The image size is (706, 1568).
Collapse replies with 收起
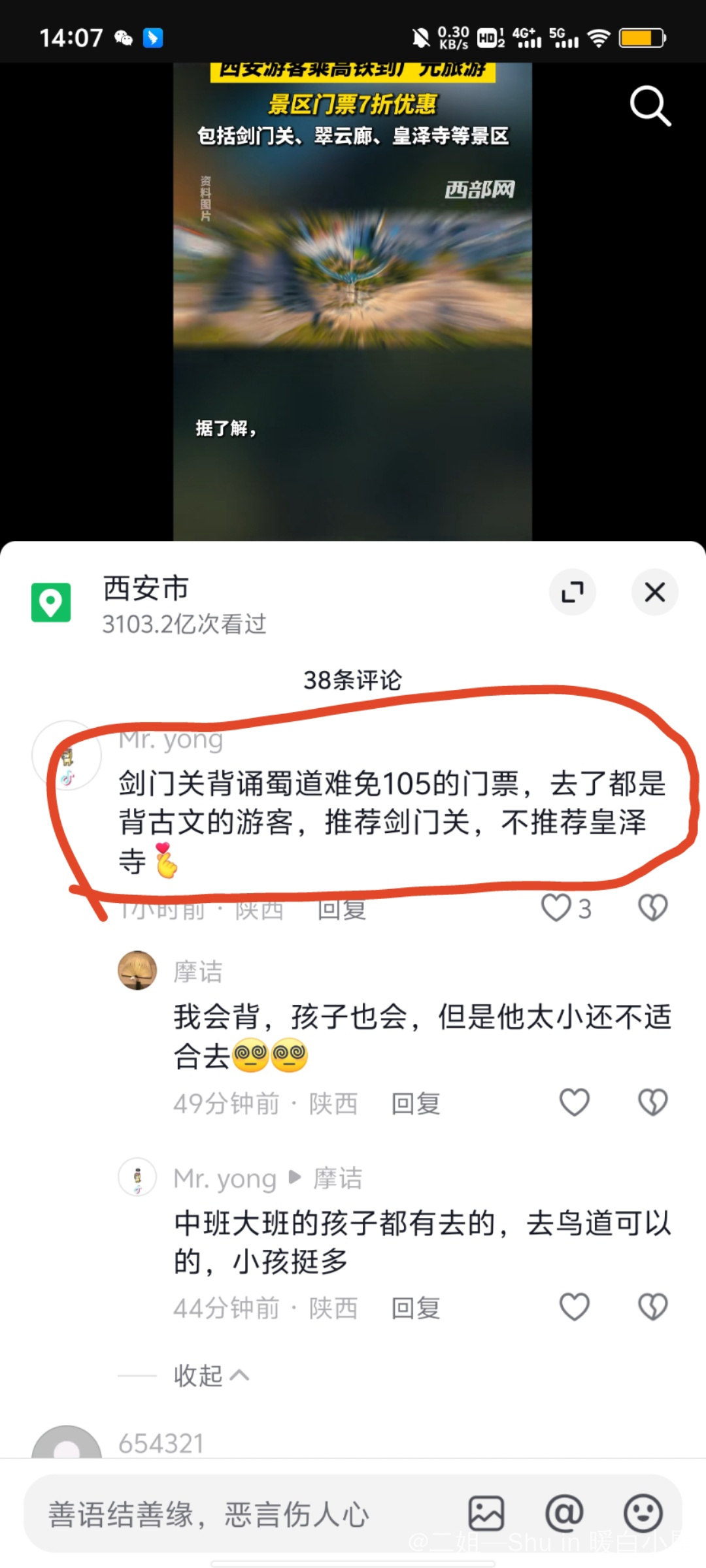pyautogui.click(x=210, y=1375)
